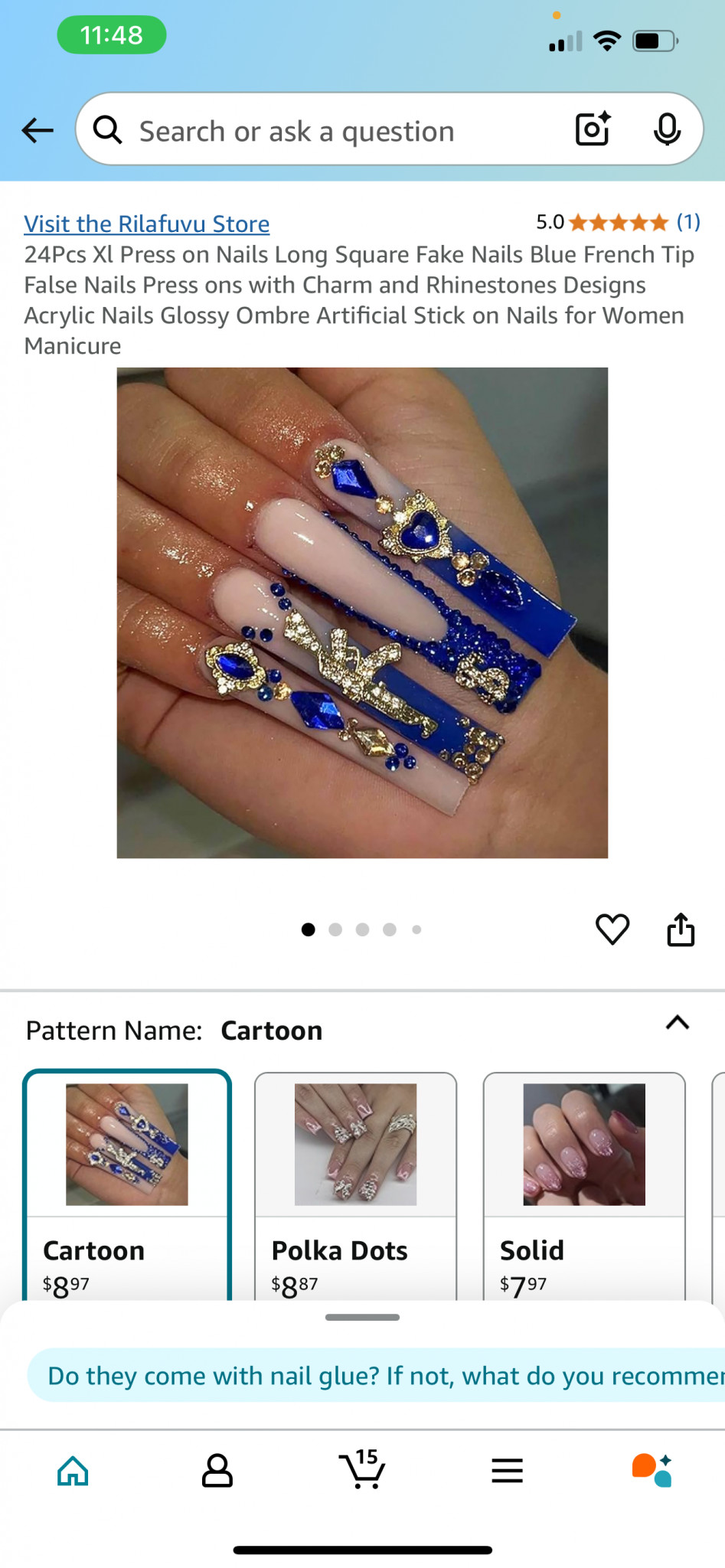Collapse the Pattern Name section
The image size is (725, 1568).
678,1023
